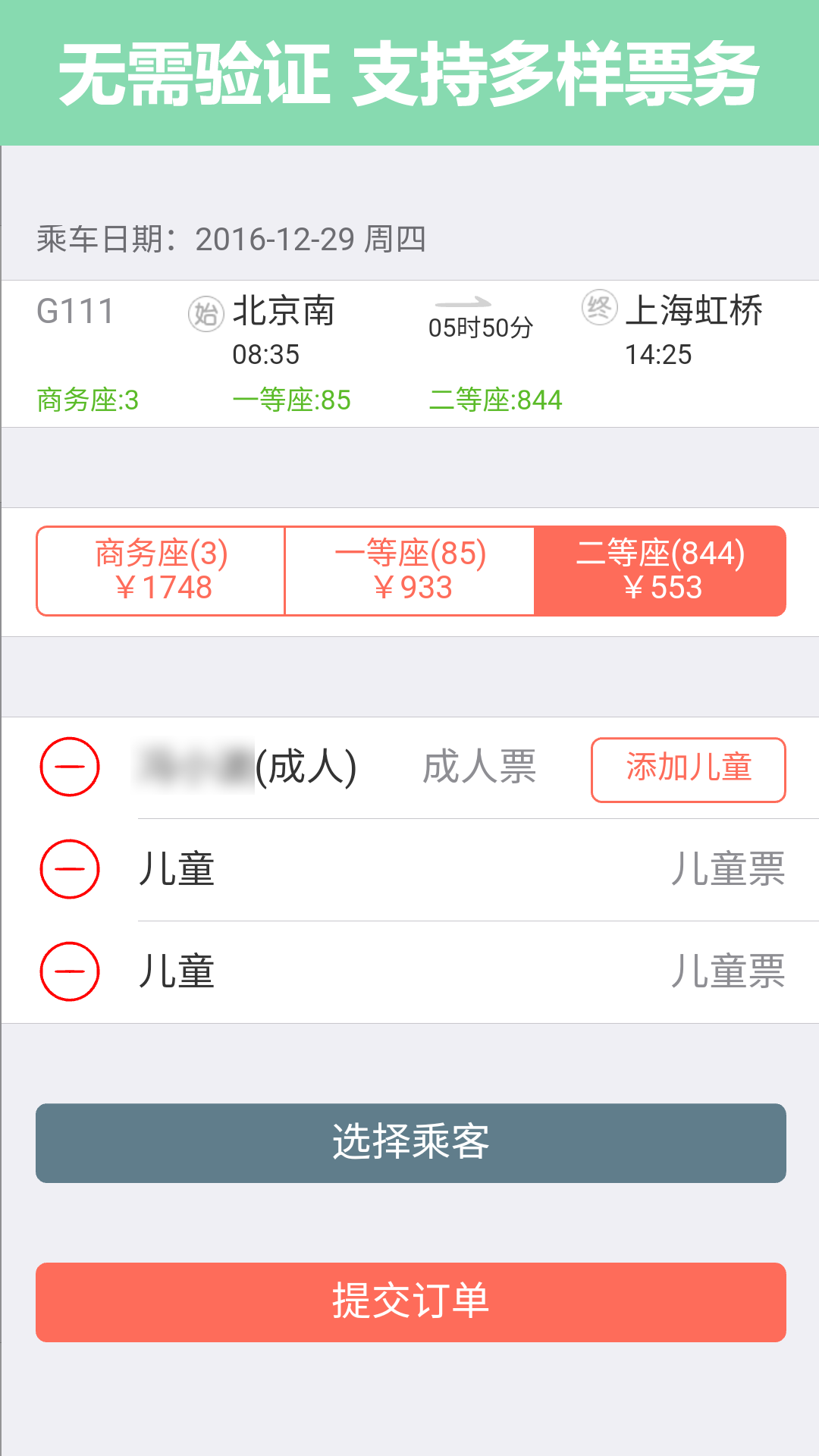Click the first 儿童票 label
The height and width of the screenshot is (1456, 819).
(x=730, y=870)
